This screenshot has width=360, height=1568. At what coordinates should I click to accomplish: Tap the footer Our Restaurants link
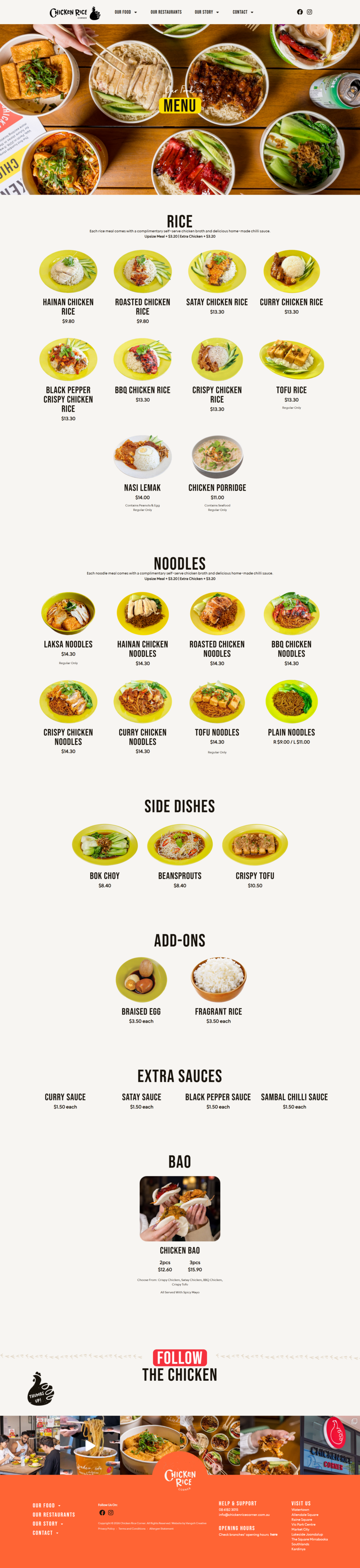coord(53,1515)
